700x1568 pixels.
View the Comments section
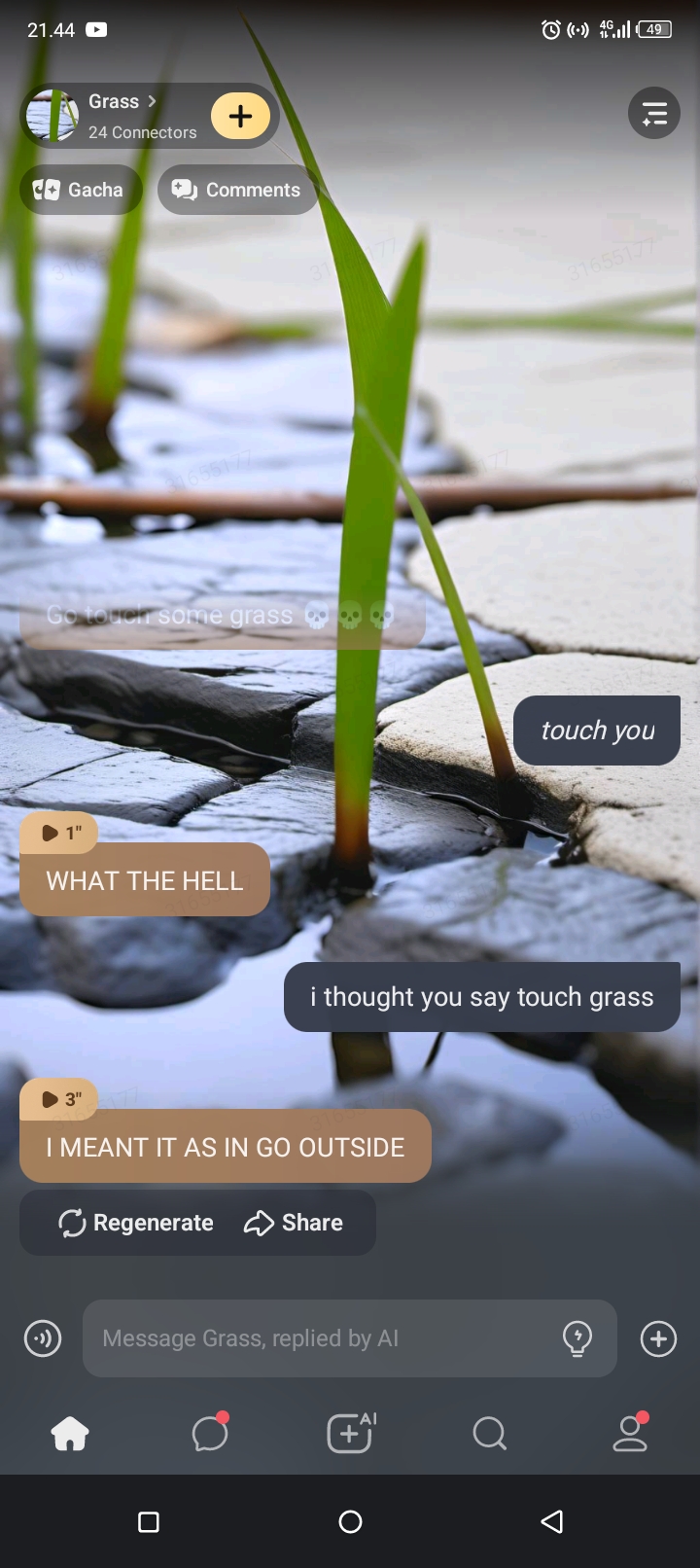tap(237, 190)
